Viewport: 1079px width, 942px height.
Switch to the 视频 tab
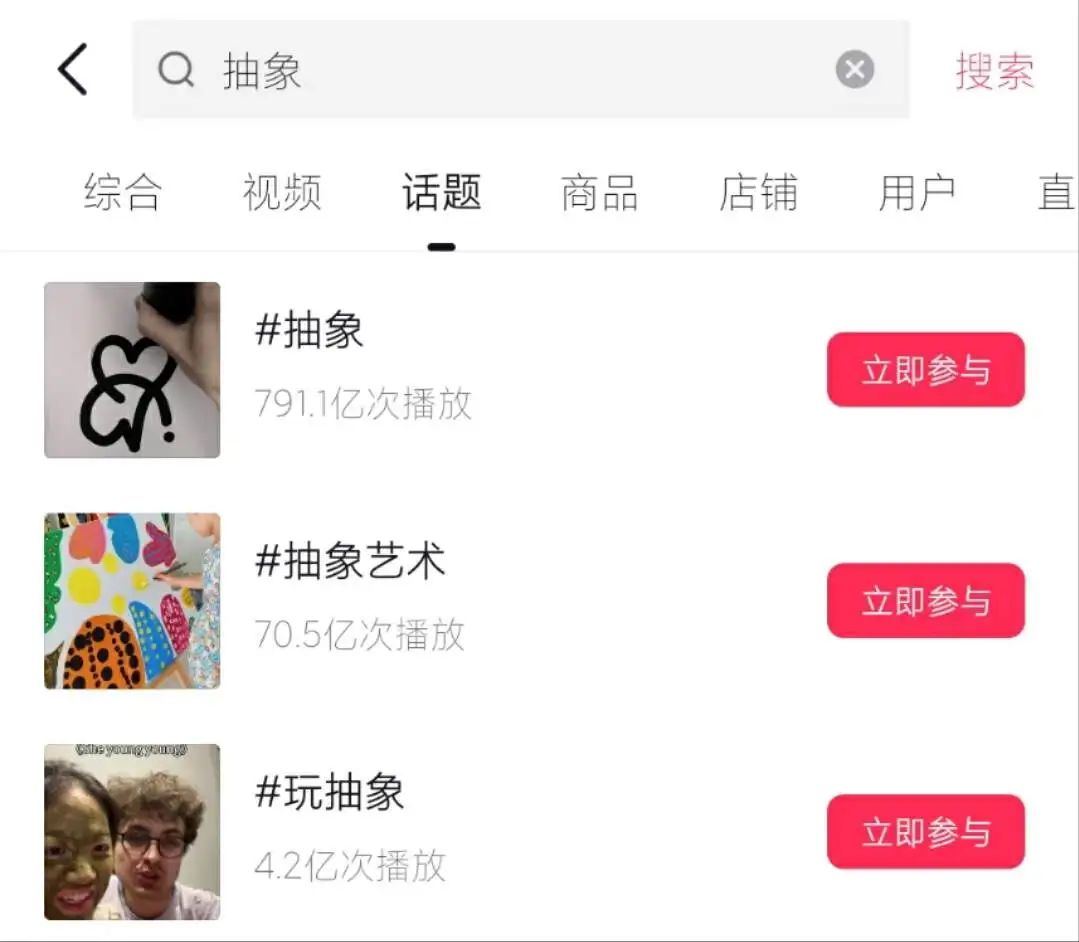coord(282,192)
